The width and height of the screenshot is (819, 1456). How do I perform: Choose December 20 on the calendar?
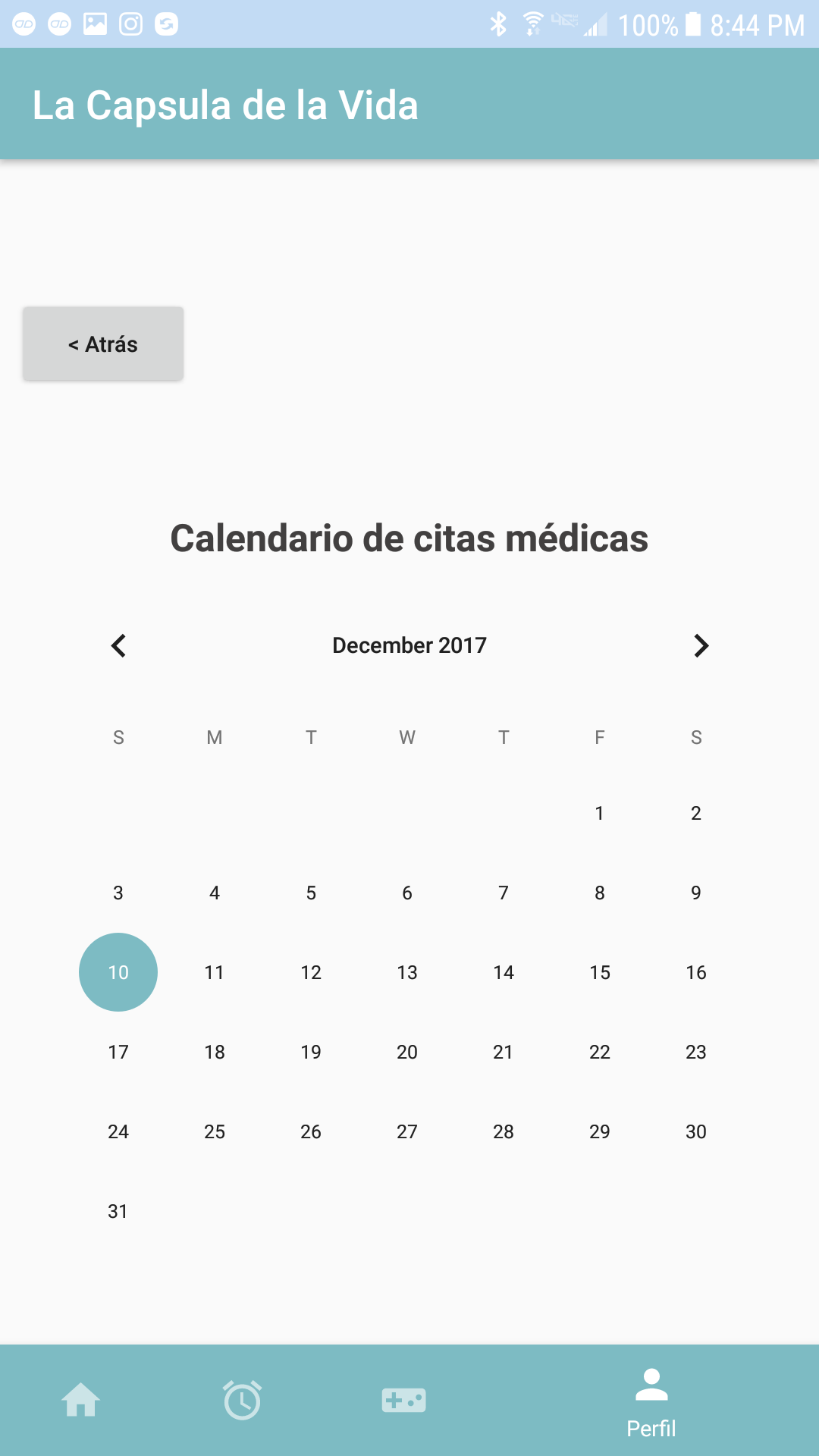point(407,1052)
